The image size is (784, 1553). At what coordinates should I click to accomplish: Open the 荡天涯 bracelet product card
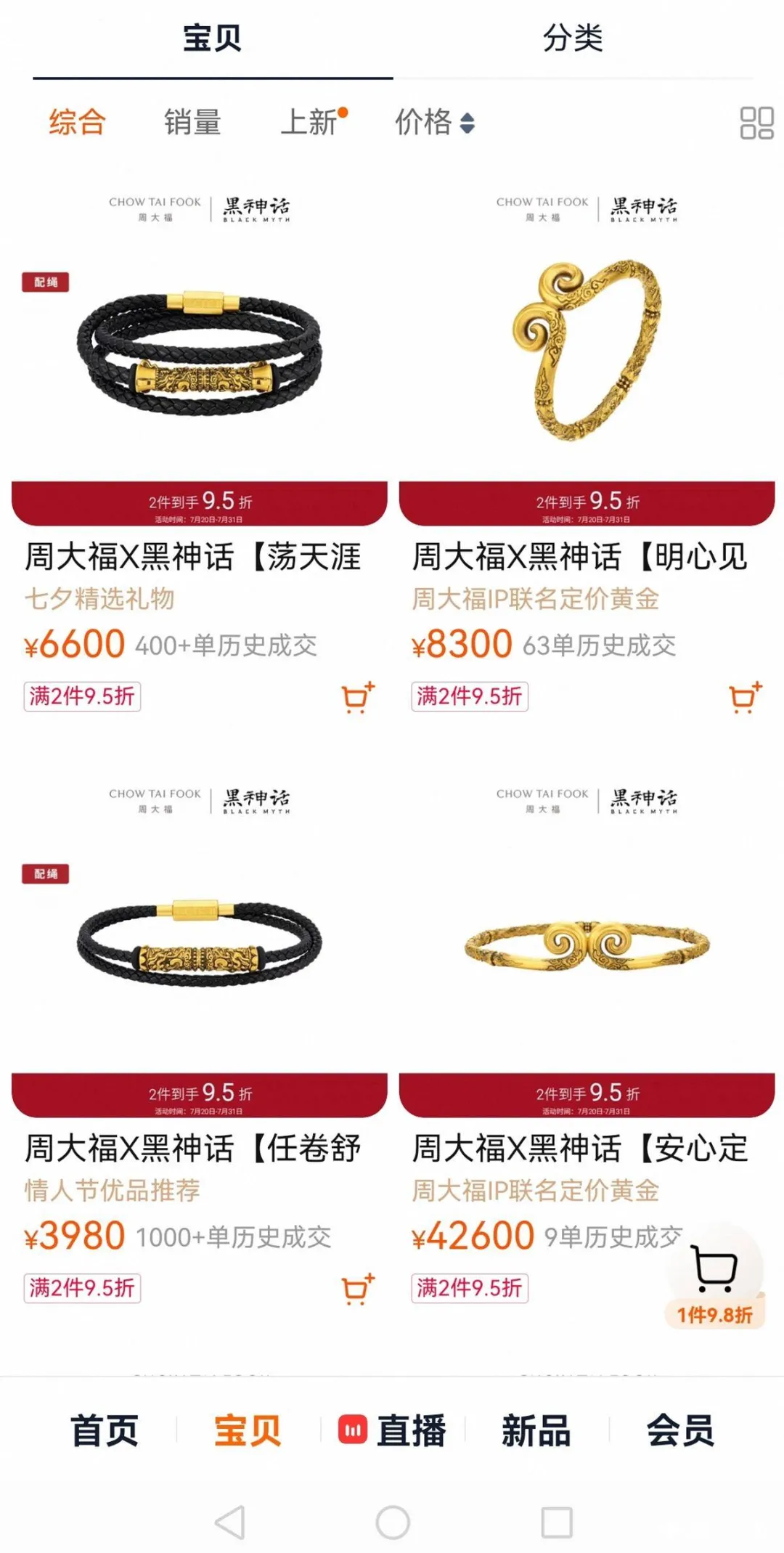[x=199, y=348]
